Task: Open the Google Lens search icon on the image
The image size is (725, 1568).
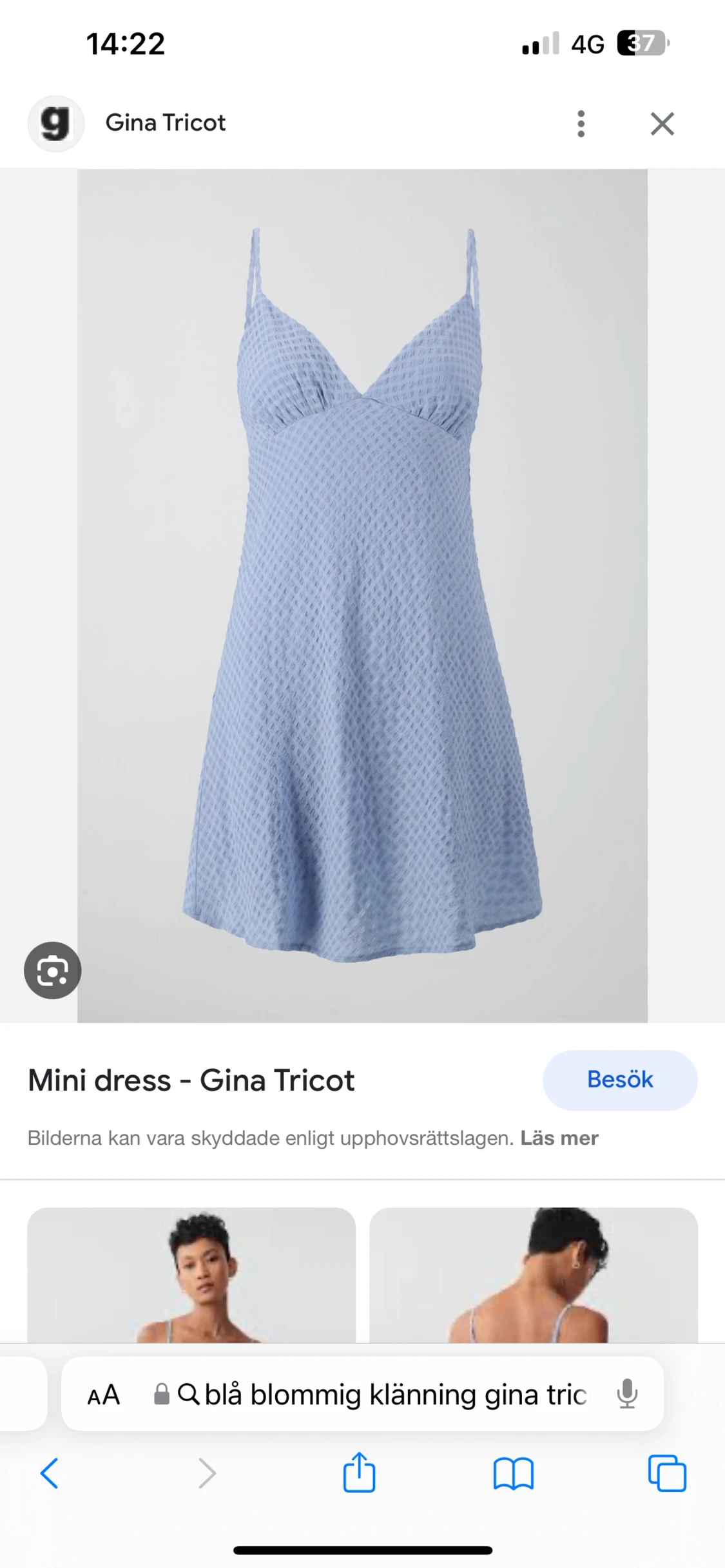Action: pyautogui.click(x=52, y=970)
